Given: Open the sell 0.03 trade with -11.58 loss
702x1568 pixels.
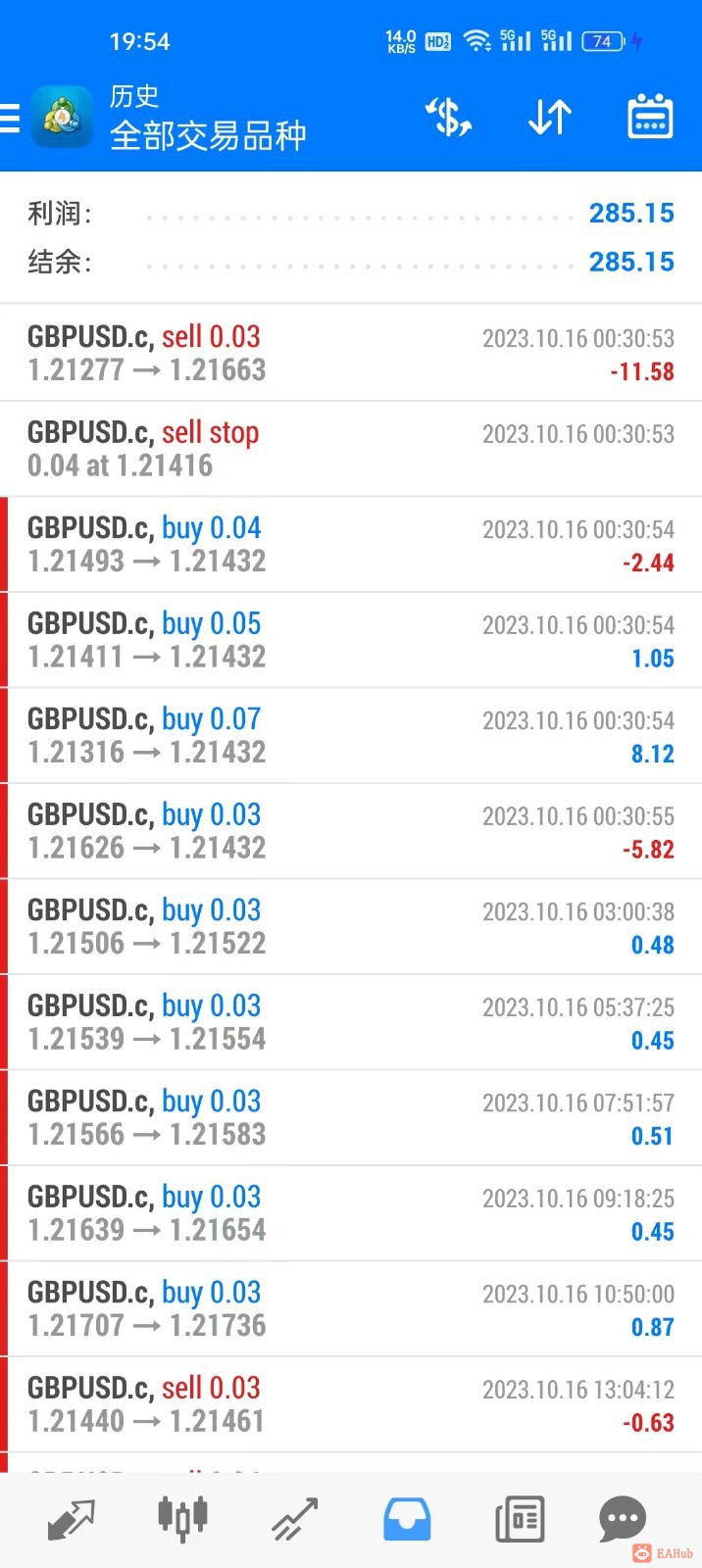Looking at the screenshot, I should 351,353.
